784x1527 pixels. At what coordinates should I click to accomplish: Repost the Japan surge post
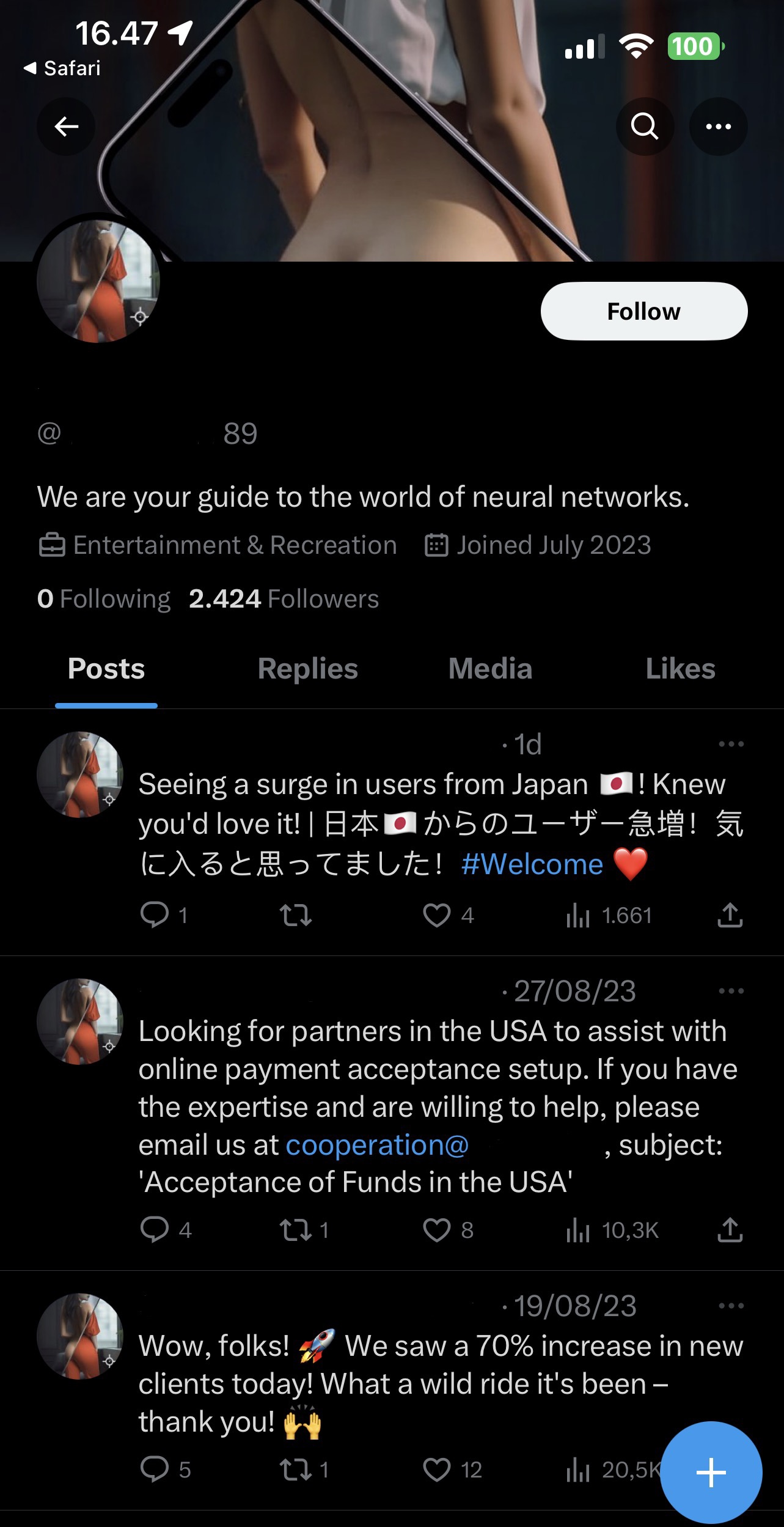coord(296,915)
